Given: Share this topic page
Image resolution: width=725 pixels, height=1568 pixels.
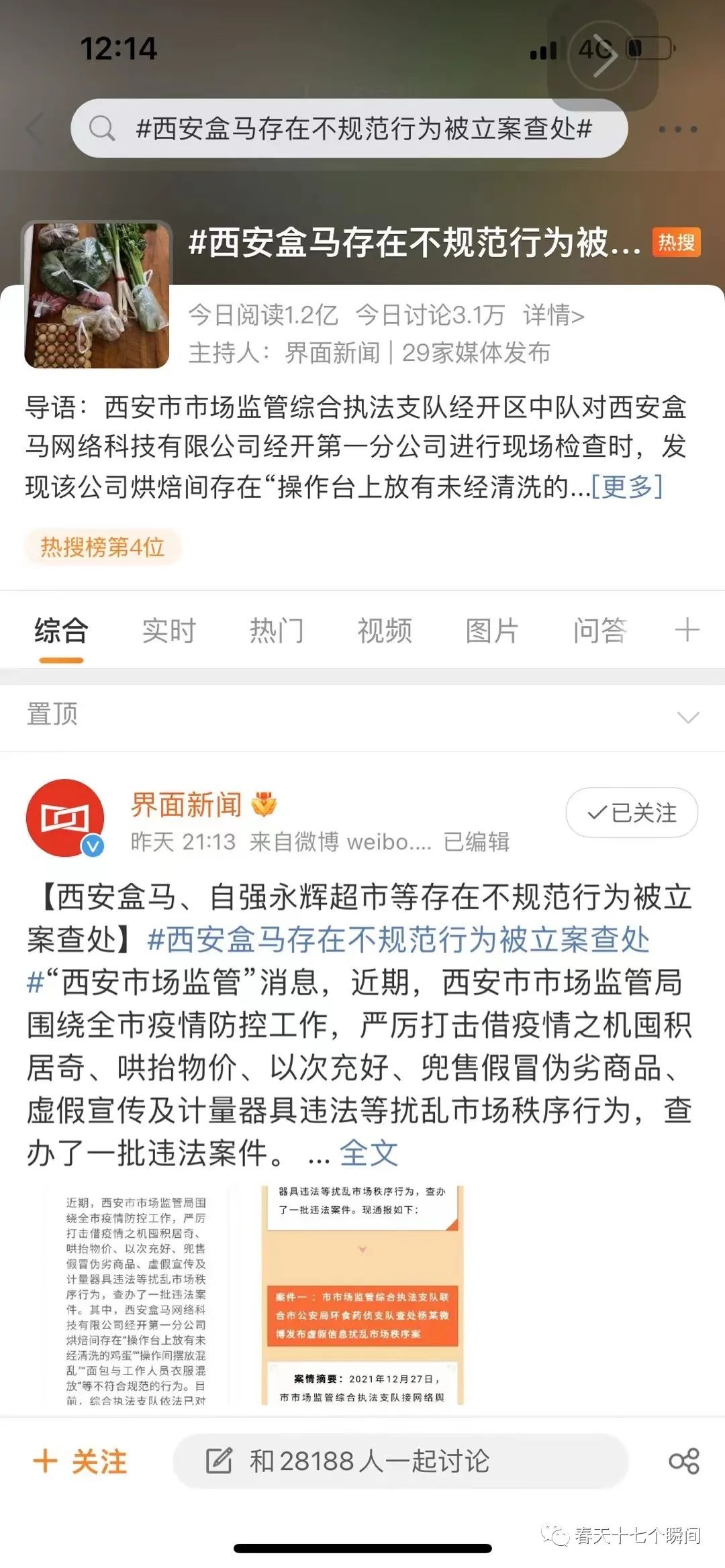Looking at the screenshot, I should tap(683, 1461).
